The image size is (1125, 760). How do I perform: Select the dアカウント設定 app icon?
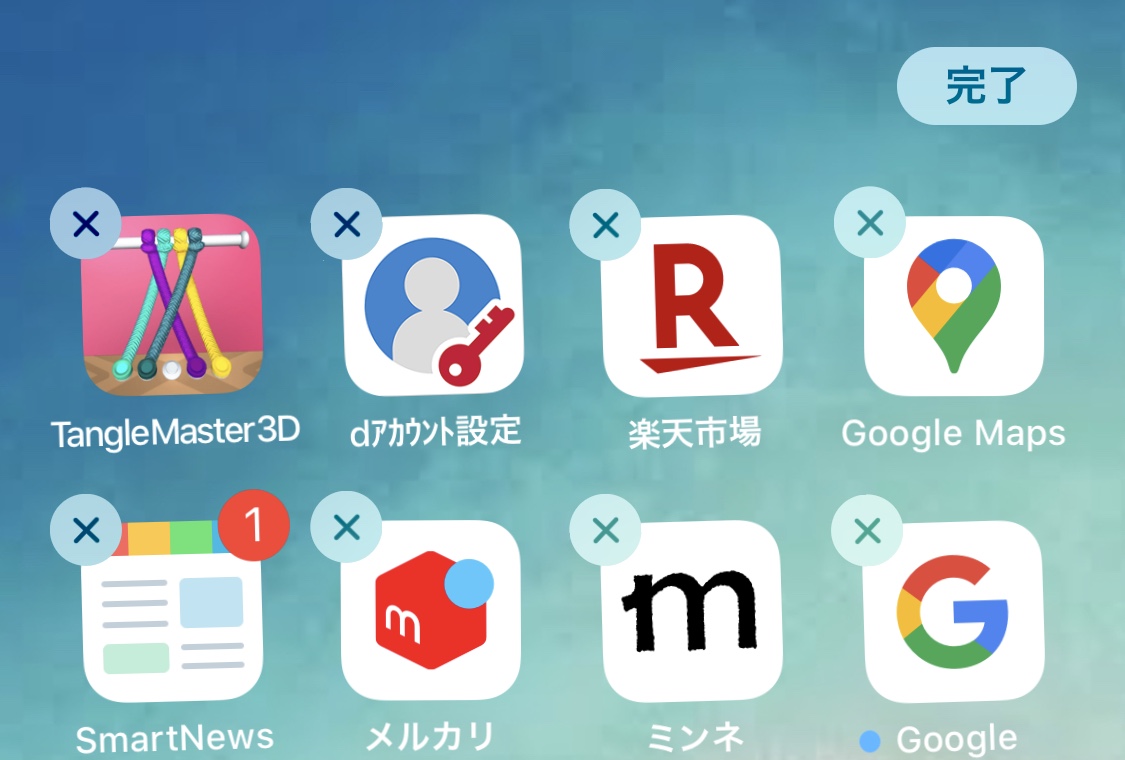(x=433, y=305)
